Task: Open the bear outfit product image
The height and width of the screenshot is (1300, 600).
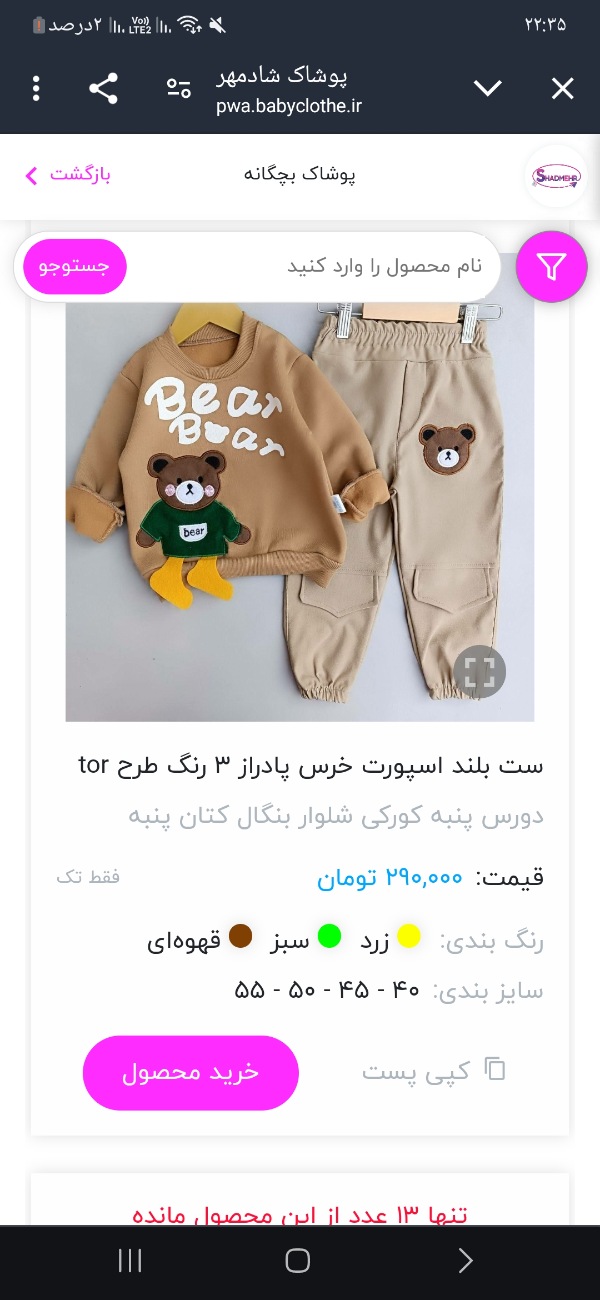Action: click(x=300, y=512)
